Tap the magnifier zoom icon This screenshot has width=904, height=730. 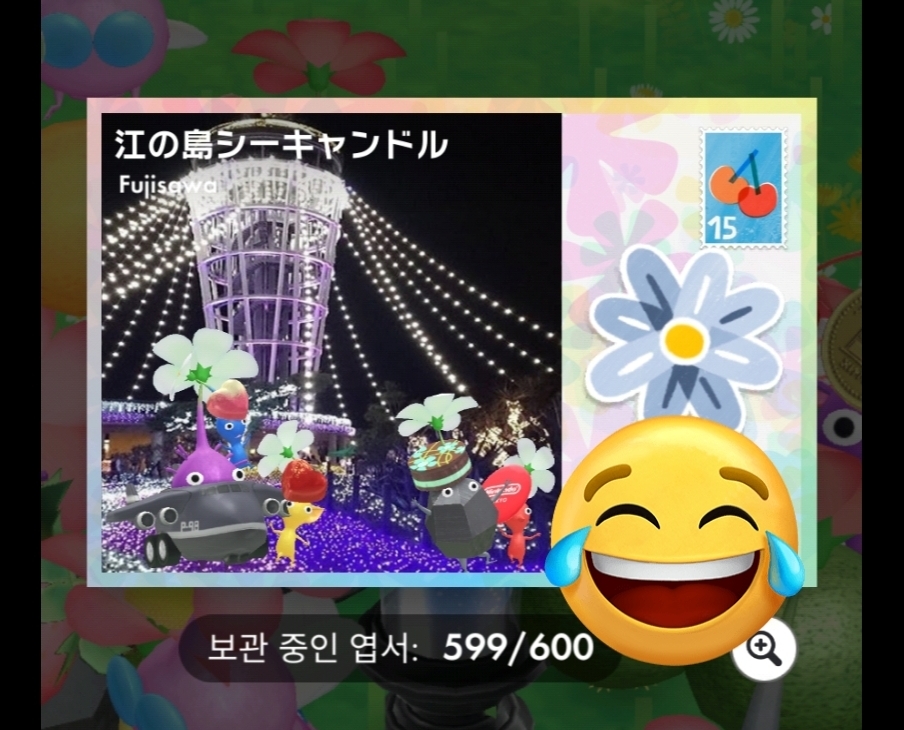(765, 649)
